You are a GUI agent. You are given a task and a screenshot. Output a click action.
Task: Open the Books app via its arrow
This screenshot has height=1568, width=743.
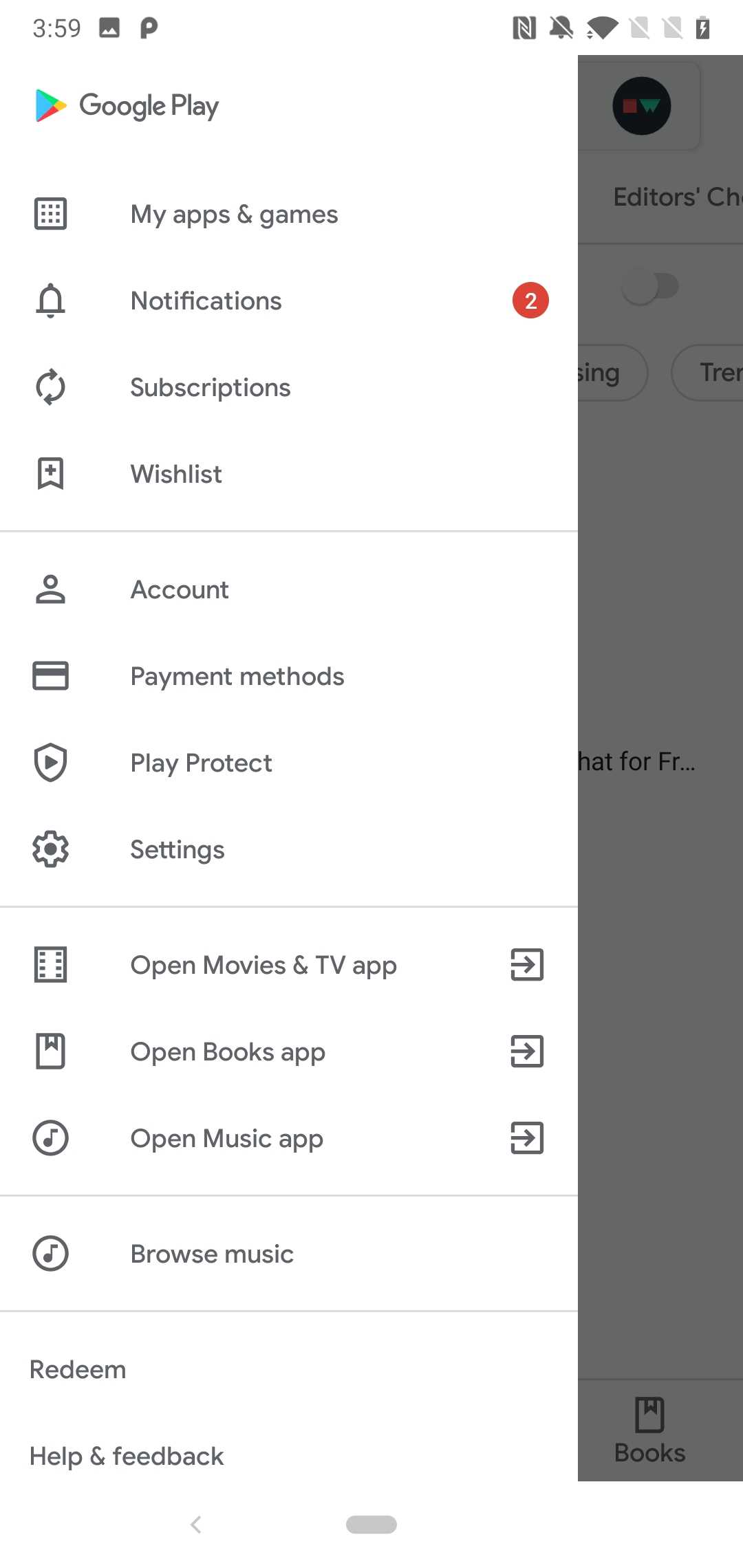[526, 1052]
